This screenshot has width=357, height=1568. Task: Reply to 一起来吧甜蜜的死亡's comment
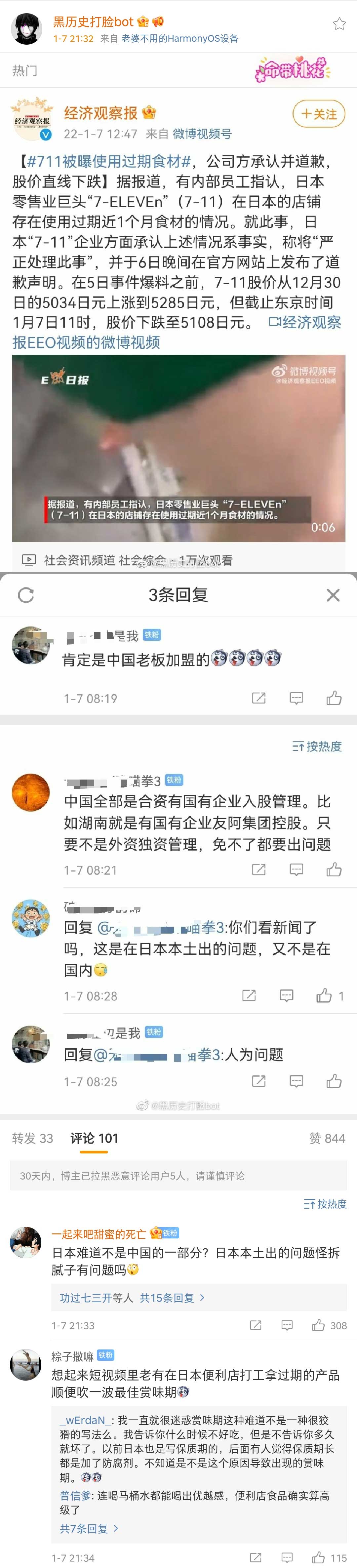287,1325
